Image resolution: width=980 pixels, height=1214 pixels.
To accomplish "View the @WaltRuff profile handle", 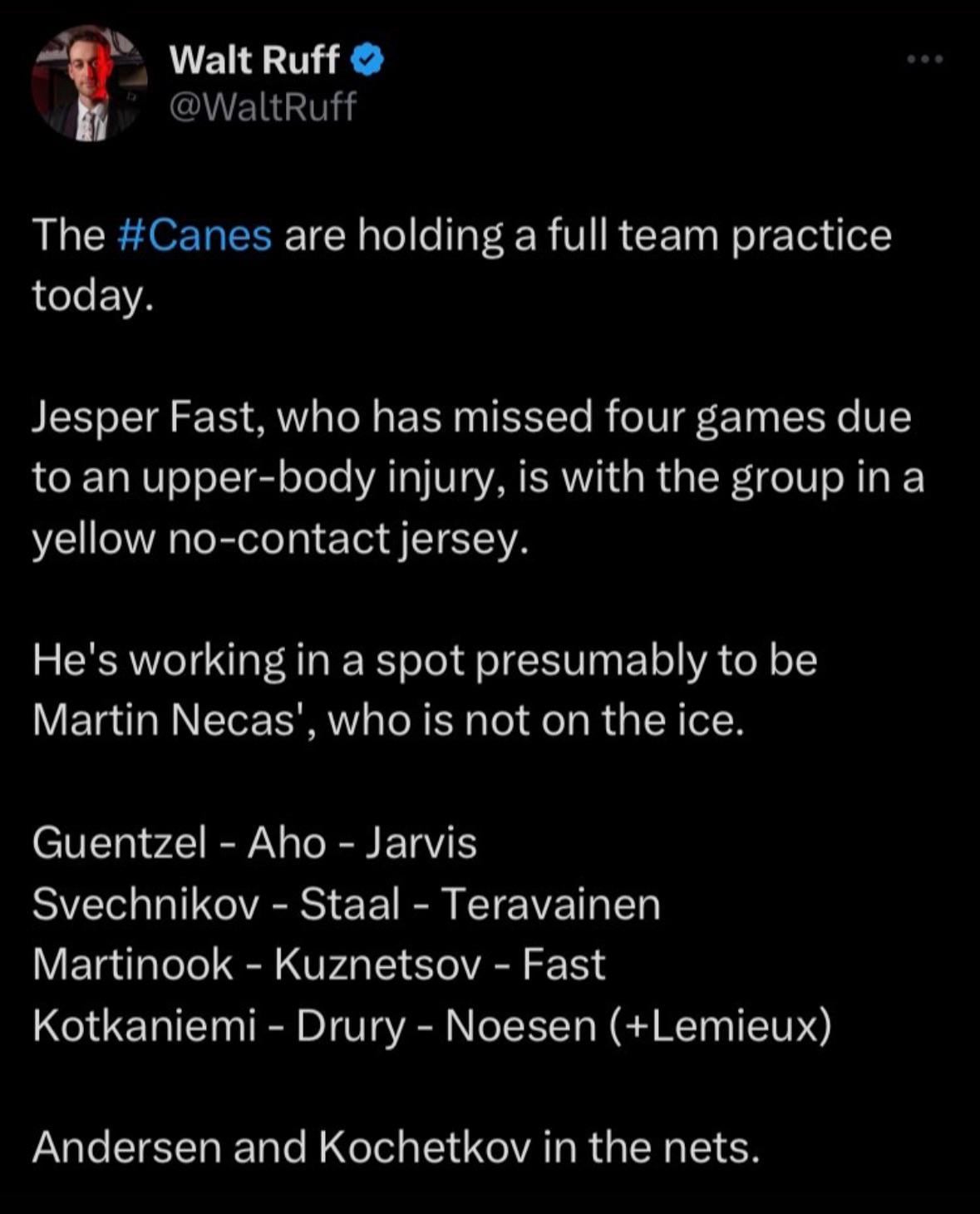I will [263, 106].
